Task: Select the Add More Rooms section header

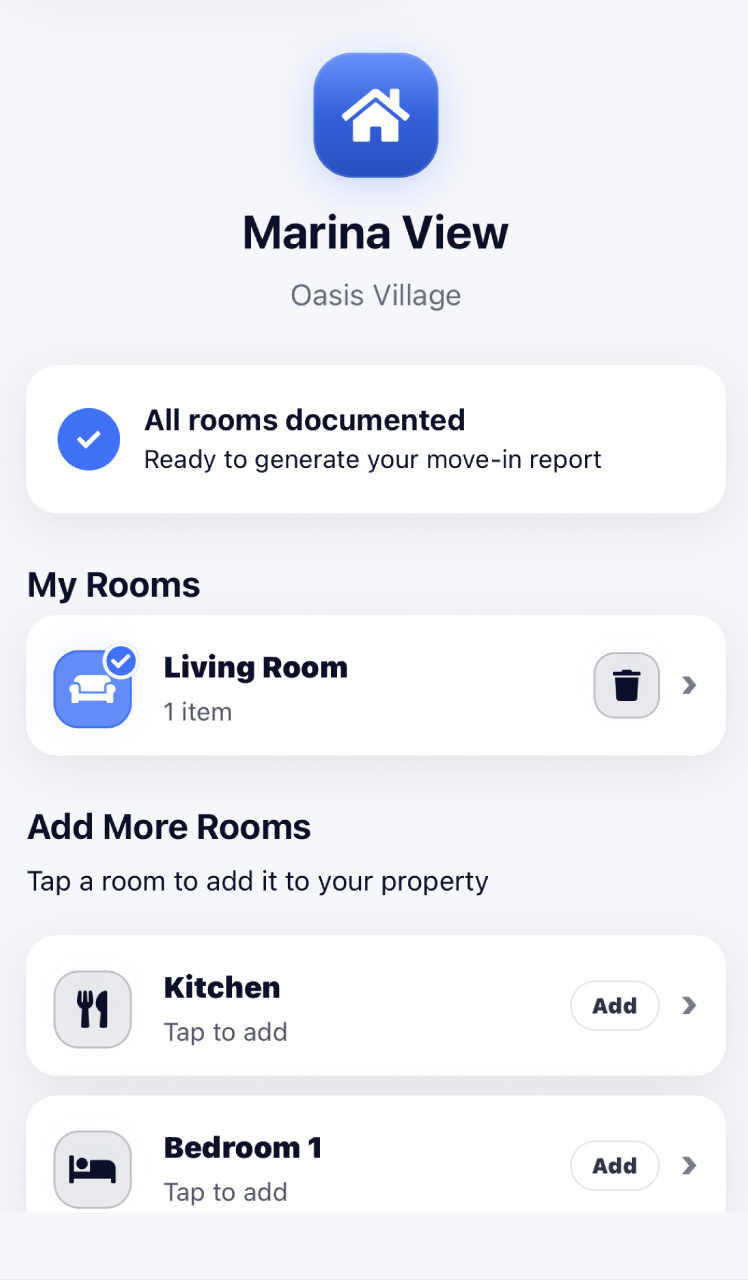Action: click(168, 827)
